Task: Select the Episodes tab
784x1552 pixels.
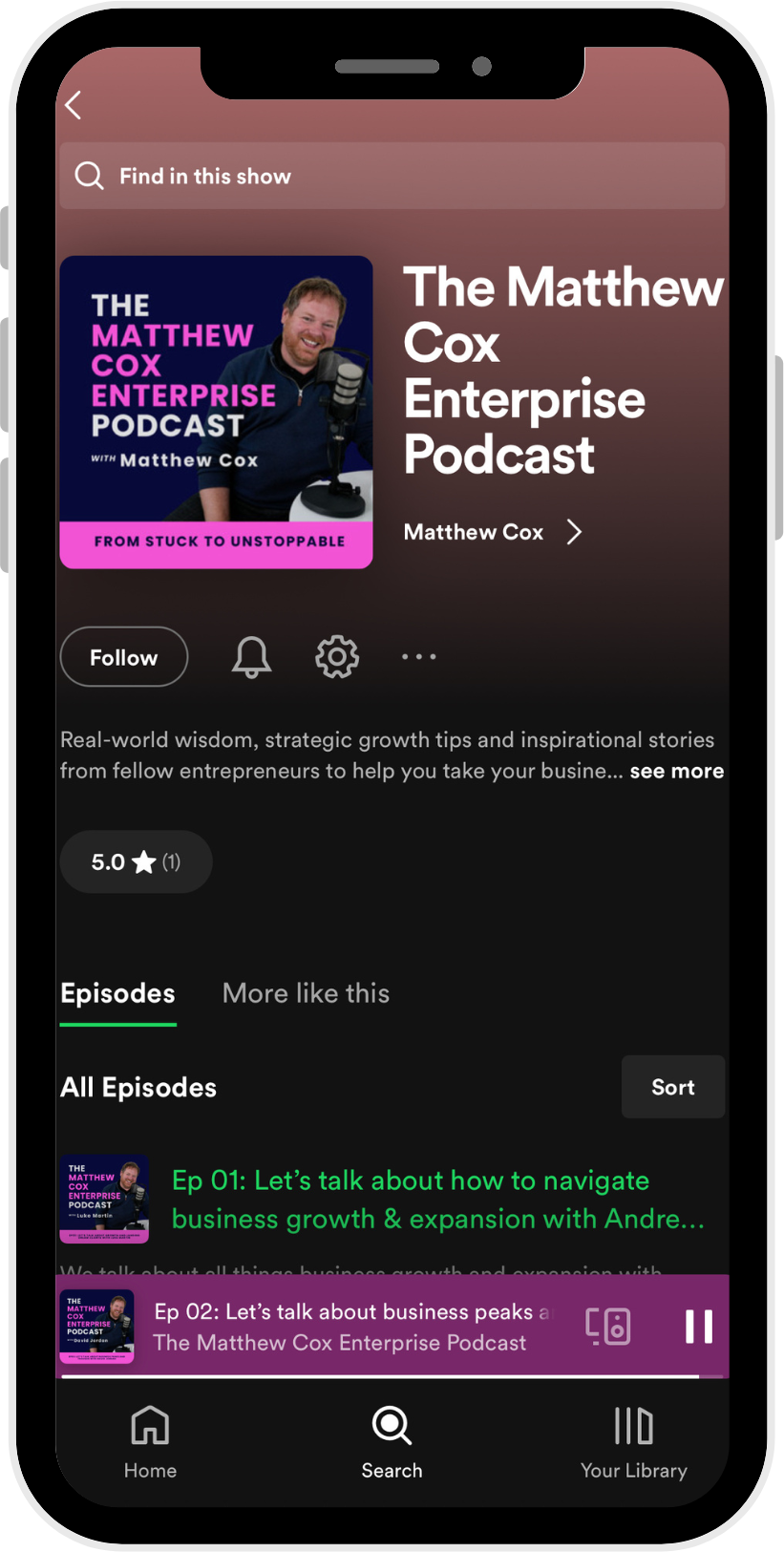Action: [x=117, y=993]
